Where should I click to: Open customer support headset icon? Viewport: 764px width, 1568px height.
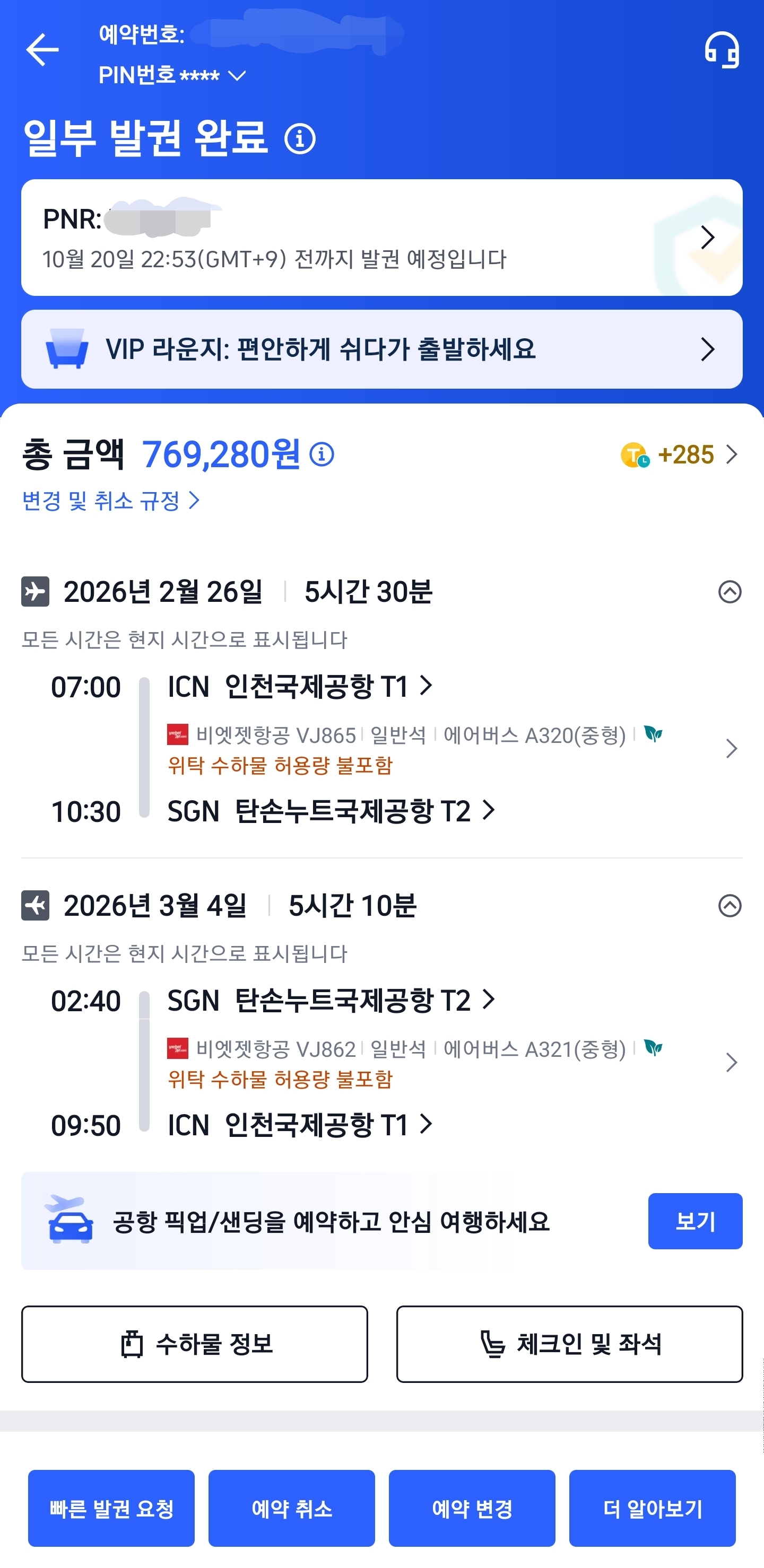(722, 50)
